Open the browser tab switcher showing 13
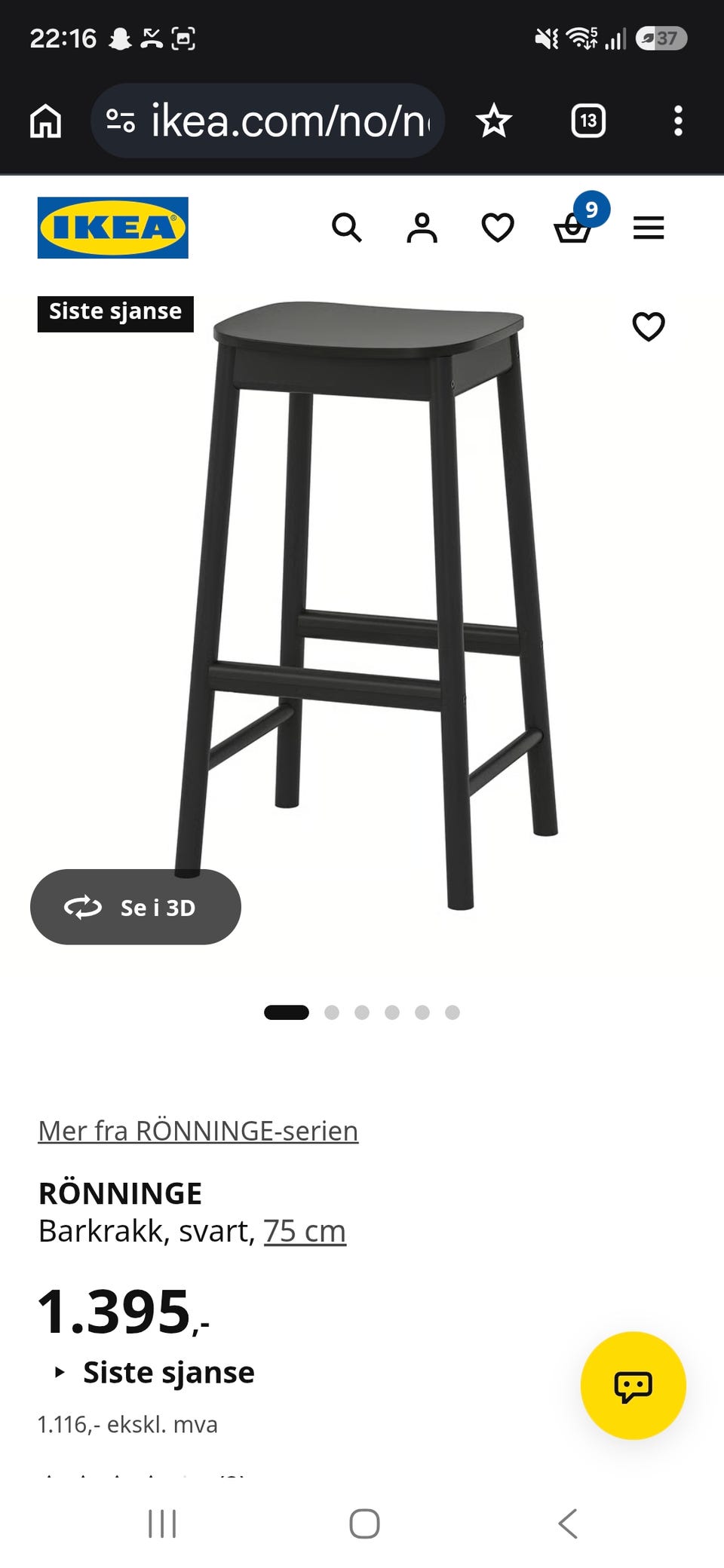Screen dimensions: 724x1568 click(588, 121)
